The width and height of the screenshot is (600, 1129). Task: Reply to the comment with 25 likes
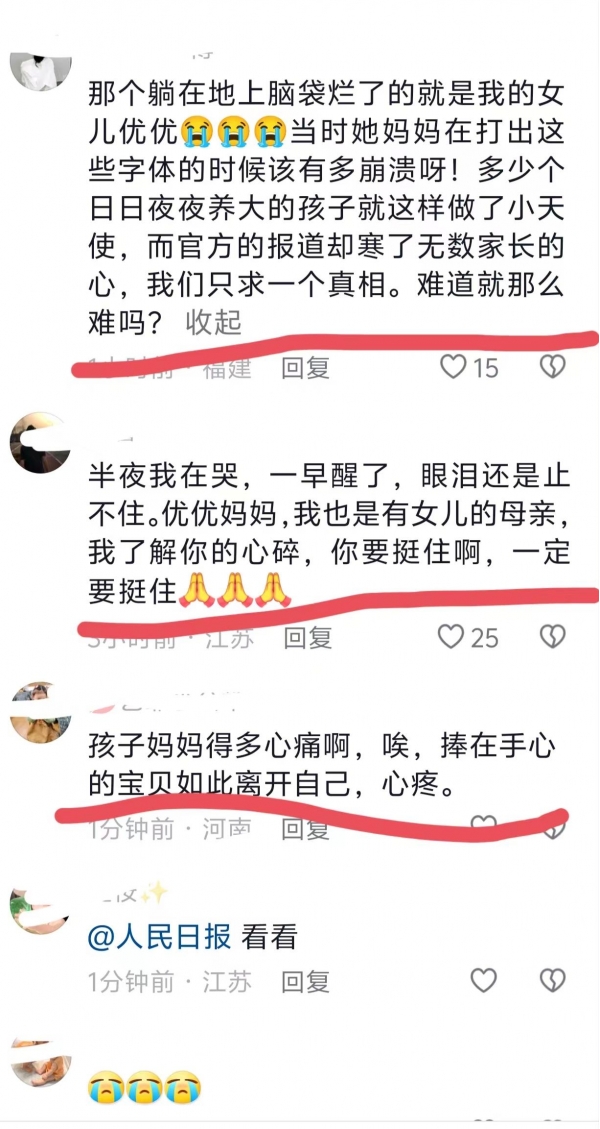pos(308,636)
